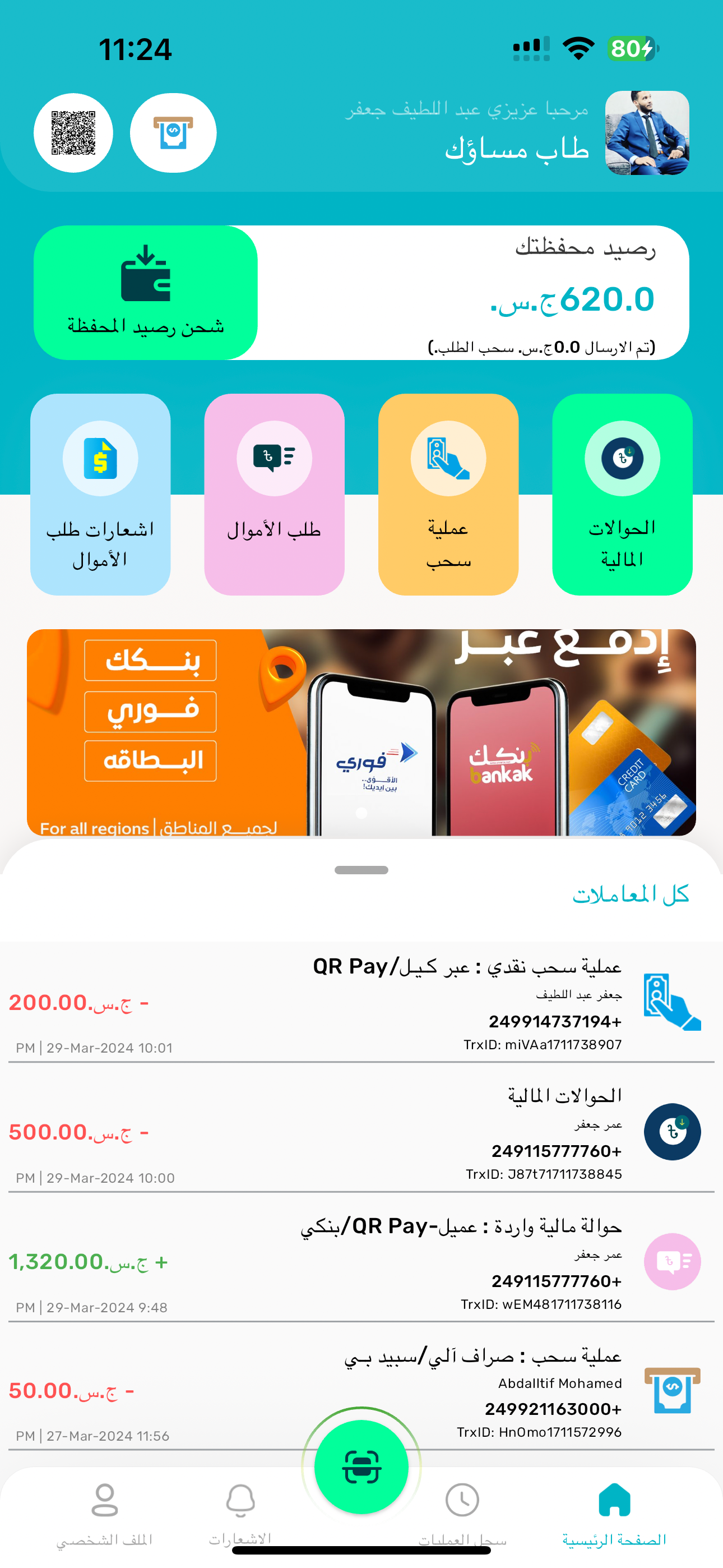Open الحوالات المالية money transfers
Screen dimensions: 723x1568
622,494
